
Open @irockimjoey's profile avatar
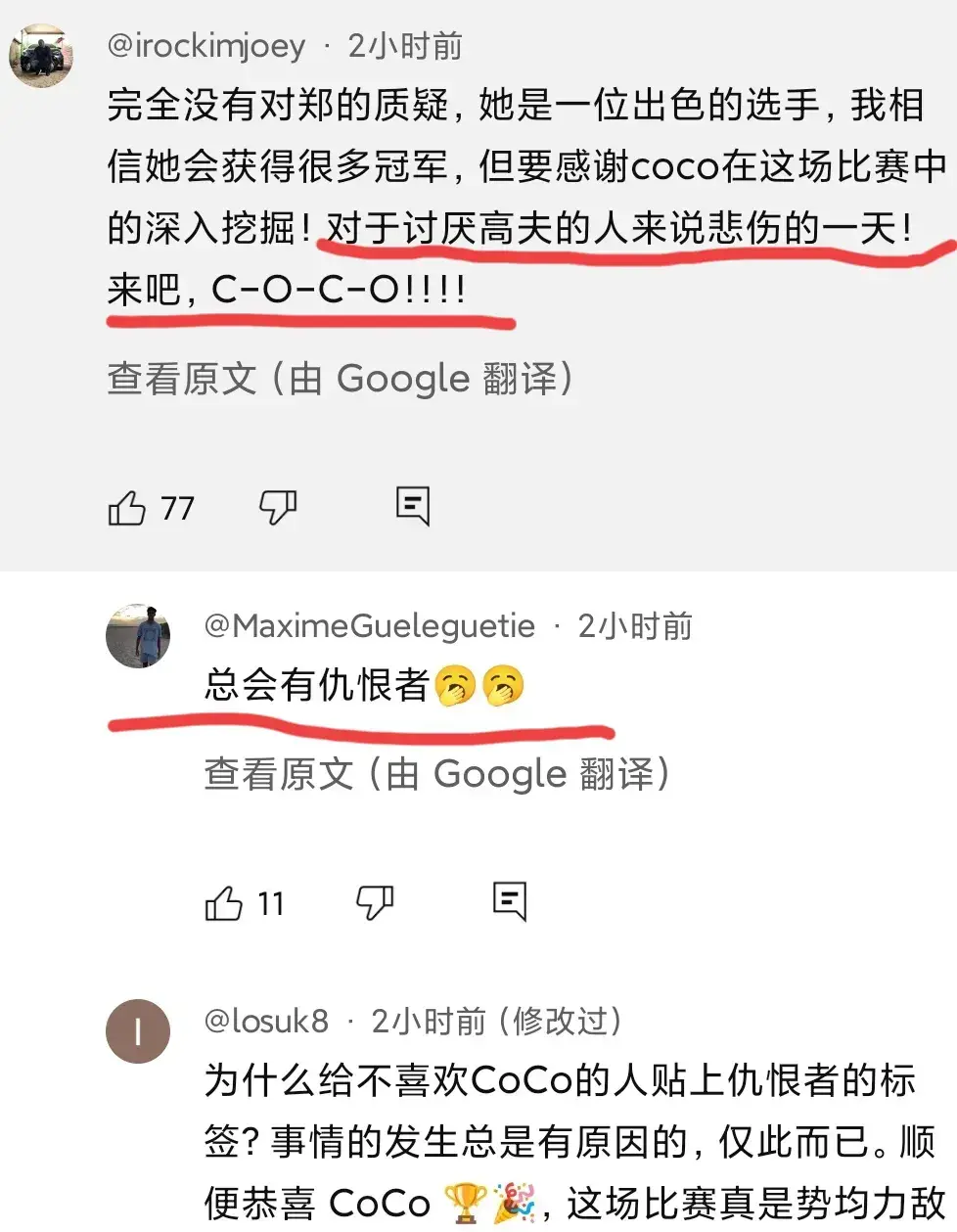(x=40, y=54)
